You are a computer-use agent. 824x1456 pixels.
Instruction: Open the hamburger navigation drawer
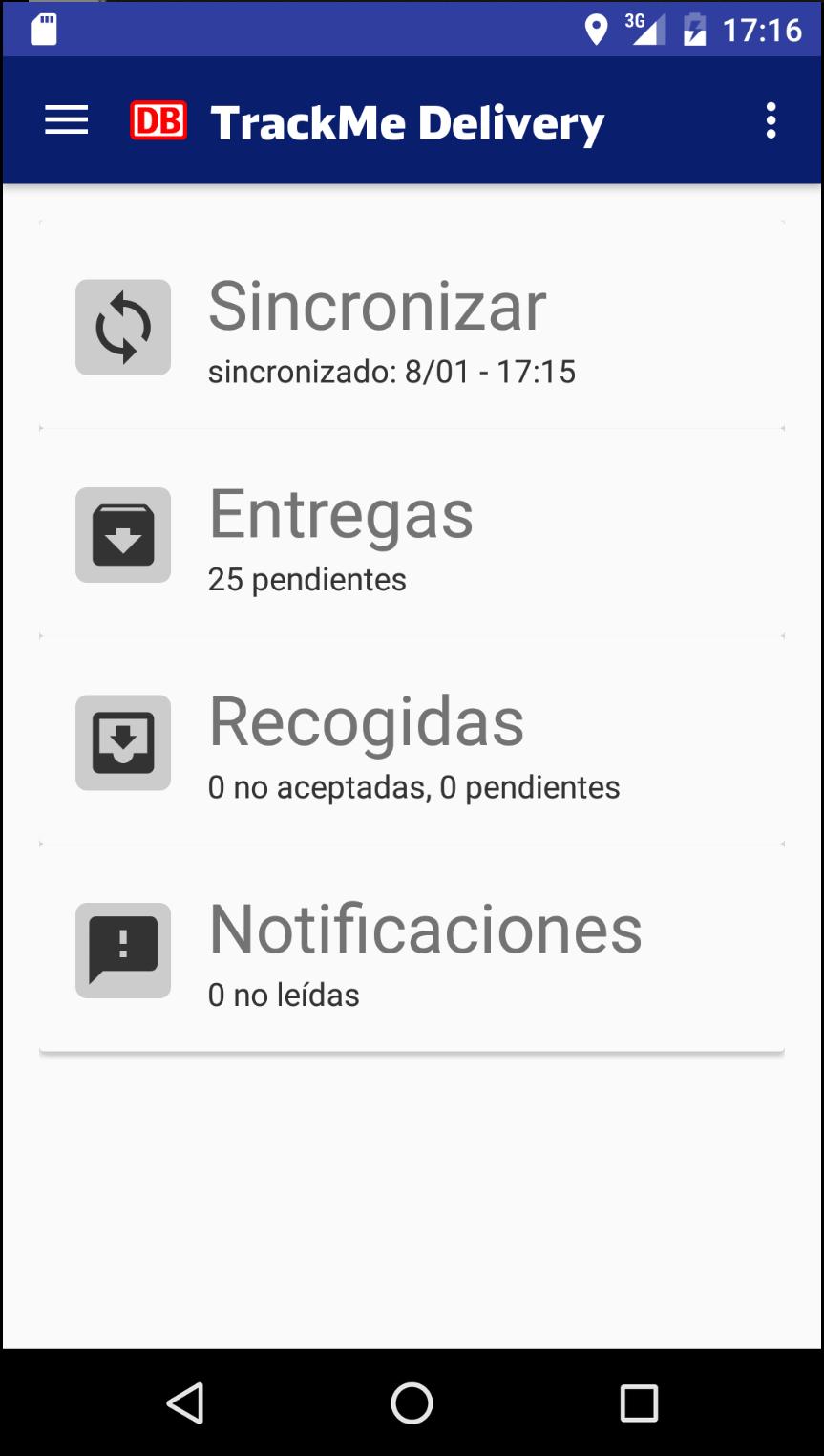coord(66,121)
